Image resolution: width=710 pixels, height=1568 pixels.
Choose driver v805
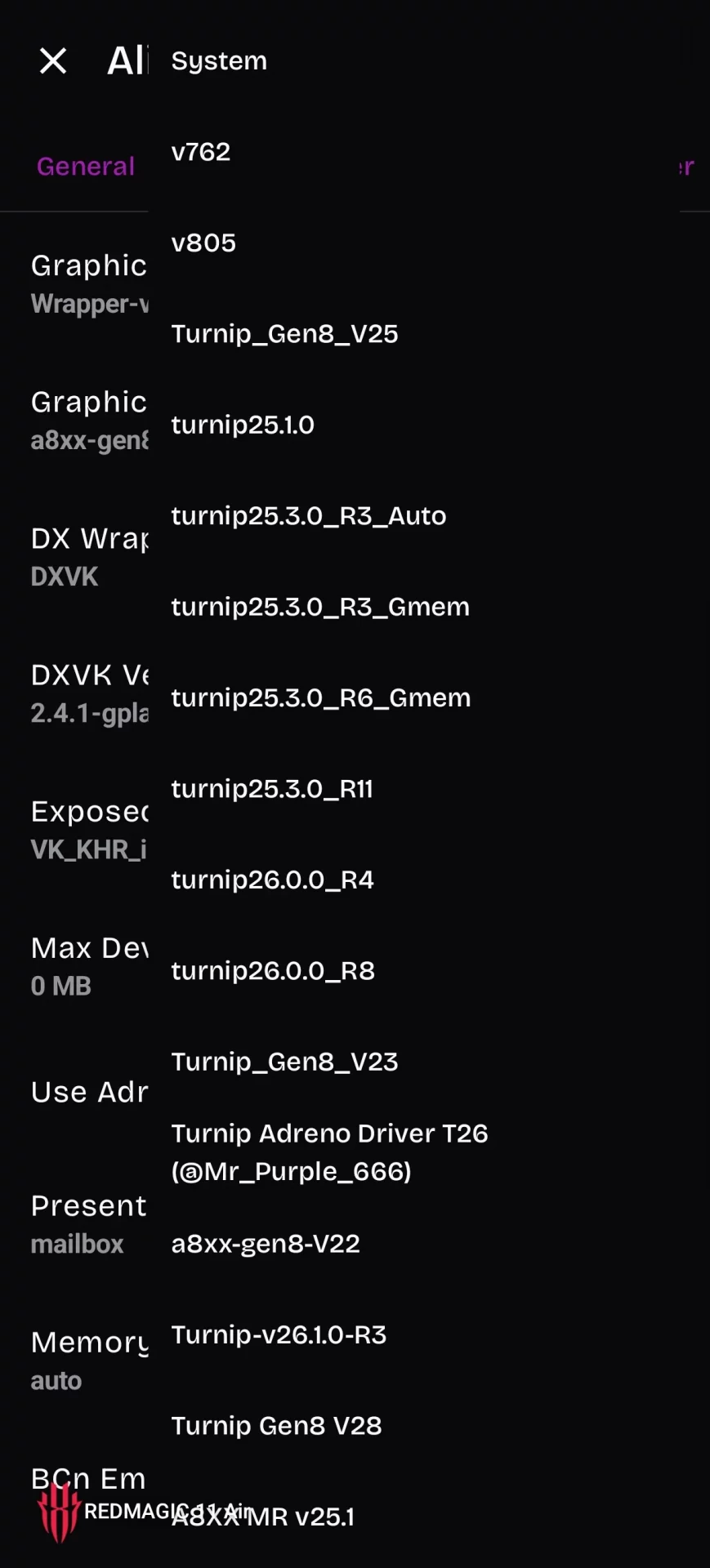[x=413, y=243]
